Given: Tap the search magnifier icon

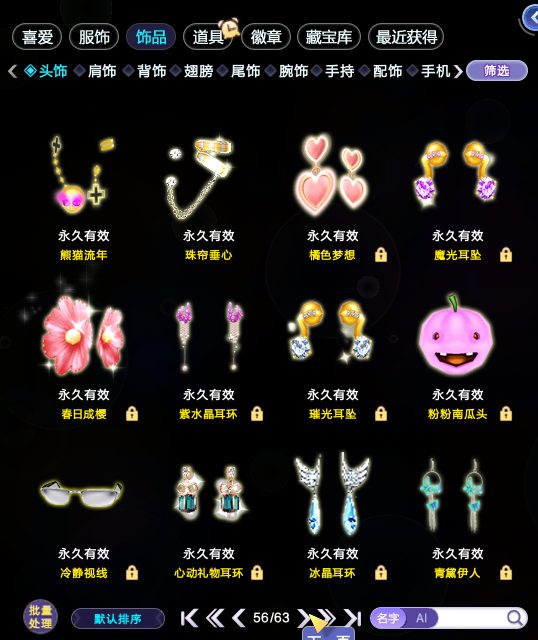Looking at the screenshot, I should [515, 618].
